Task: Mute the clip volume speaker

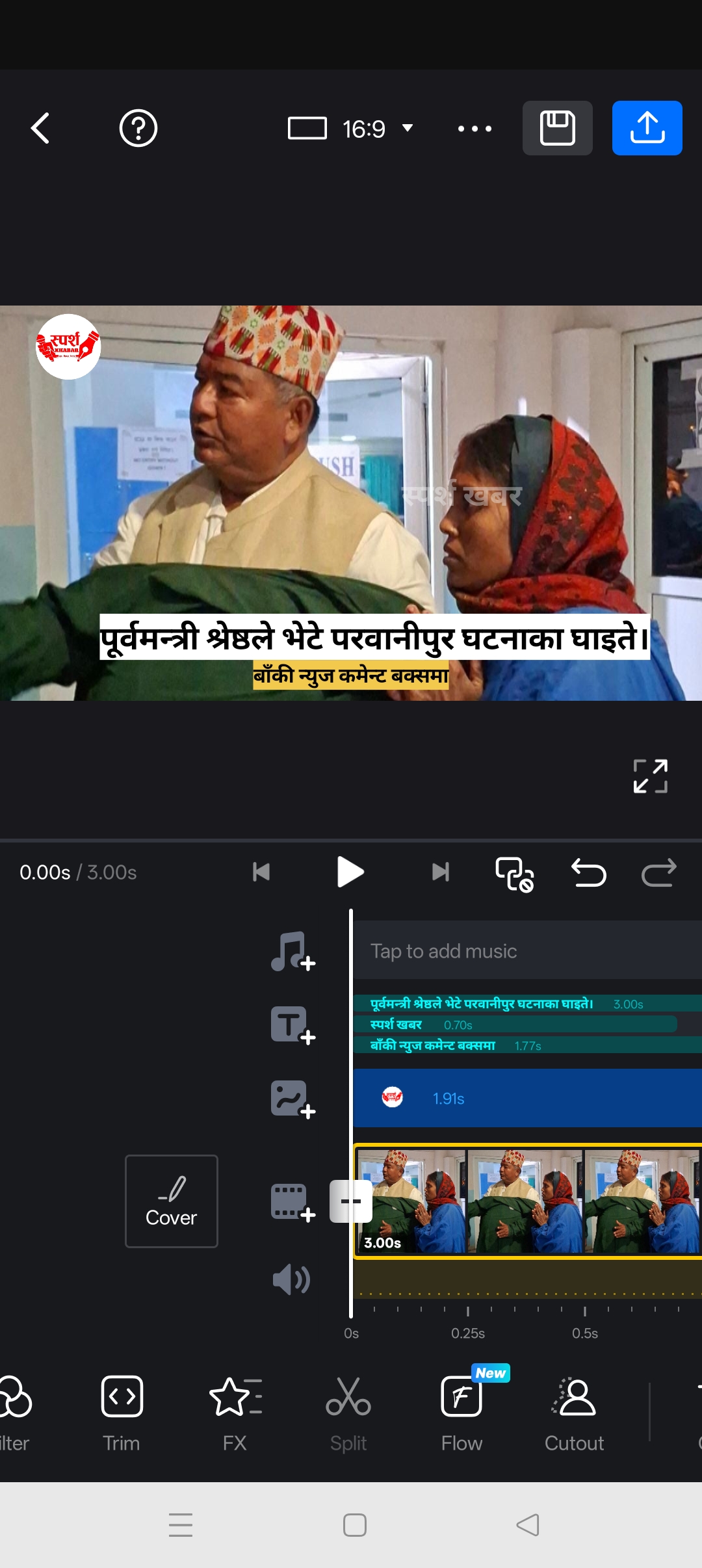Action: 291,1280
